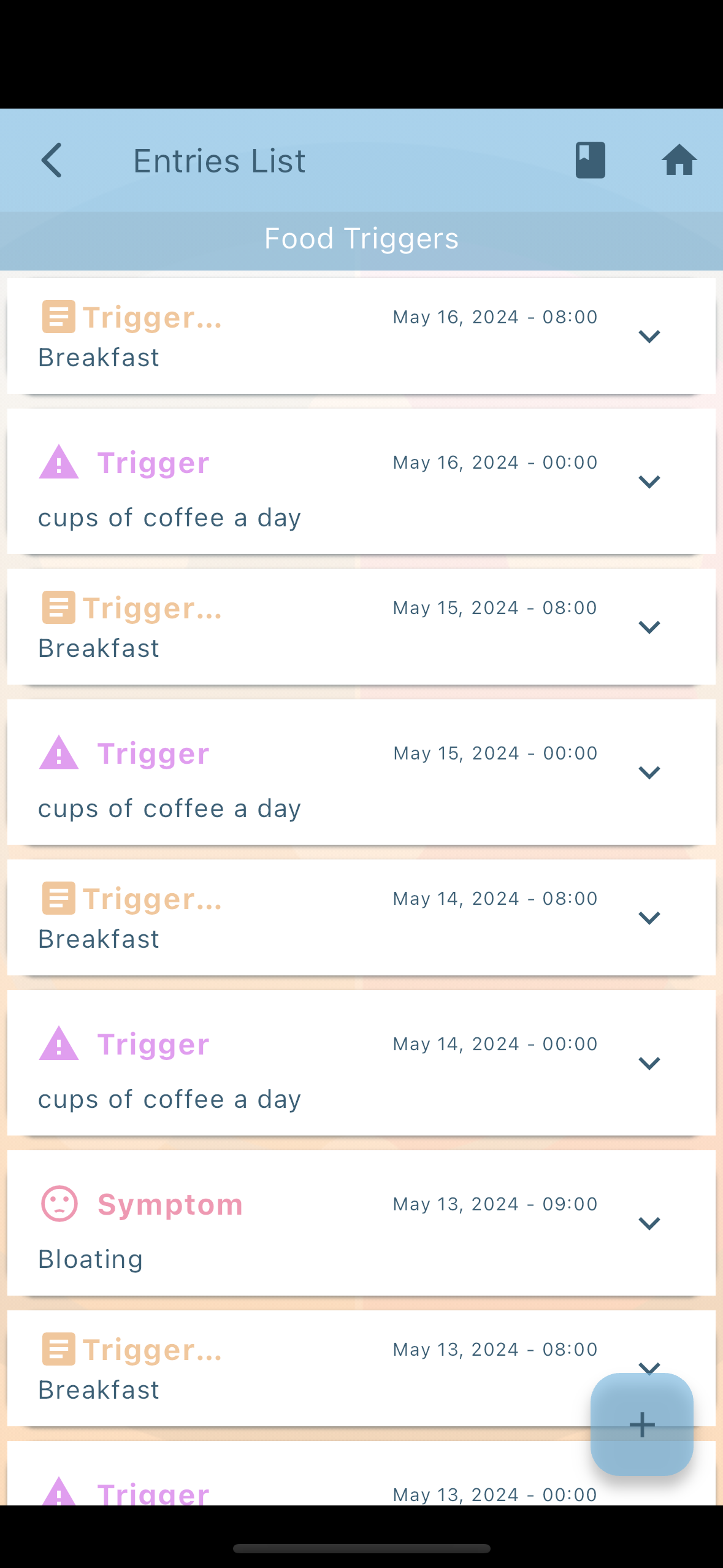723x1568 pixels.
Task: Expand the May 16 00:00 coffee trigger
Action: (x=649, y=482)
